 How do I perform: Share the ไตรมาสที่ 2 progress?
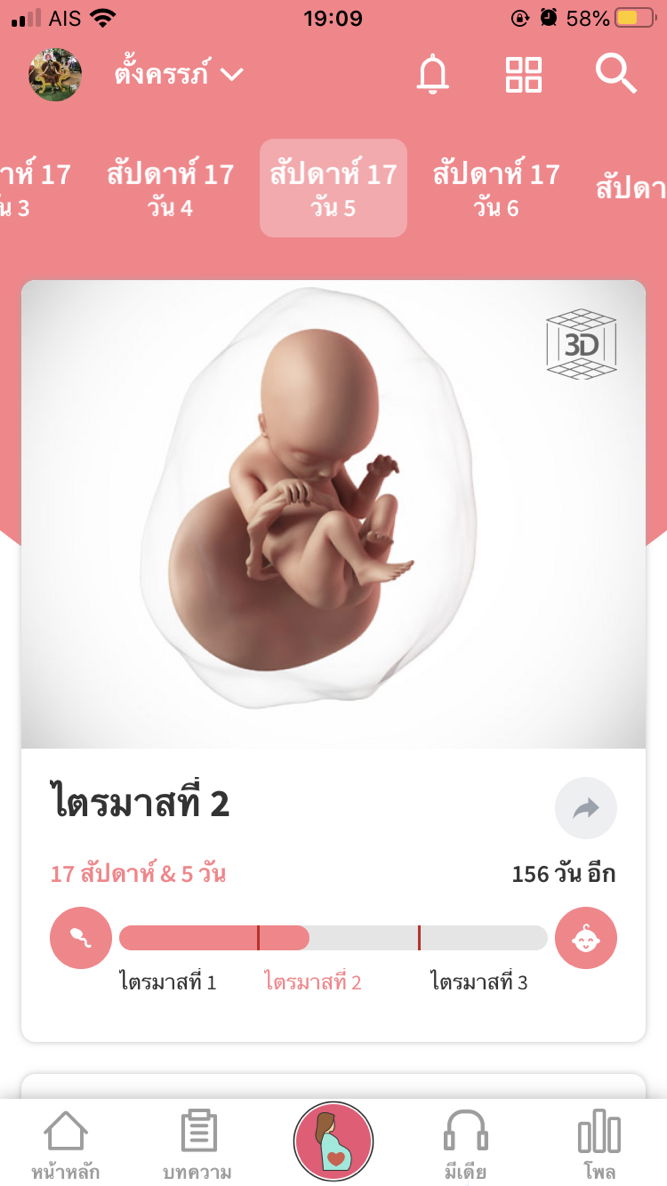[586, 808]
